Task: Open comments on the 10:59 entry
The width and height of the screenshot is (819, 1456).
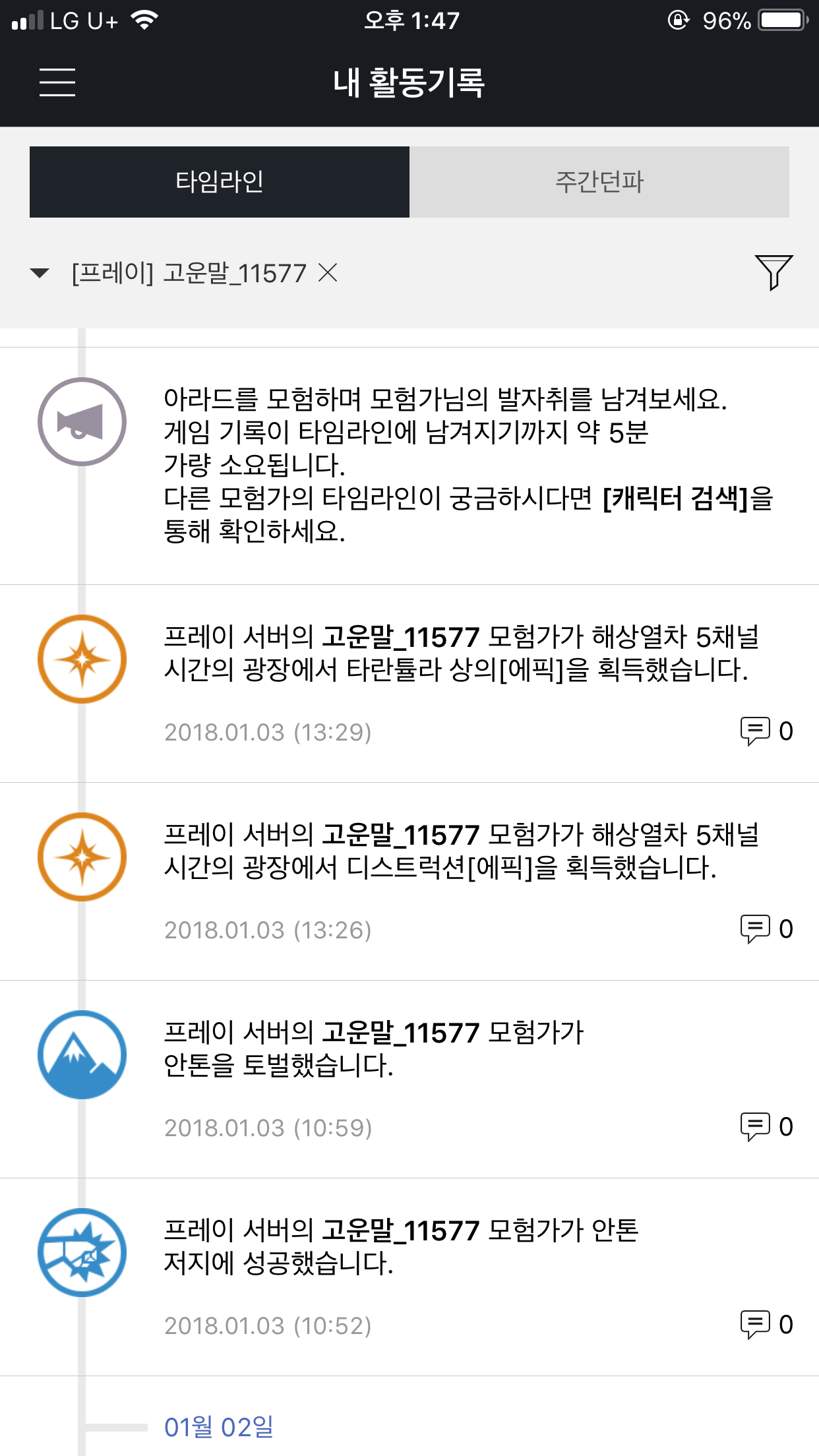Action: (x=766, y=1127)
